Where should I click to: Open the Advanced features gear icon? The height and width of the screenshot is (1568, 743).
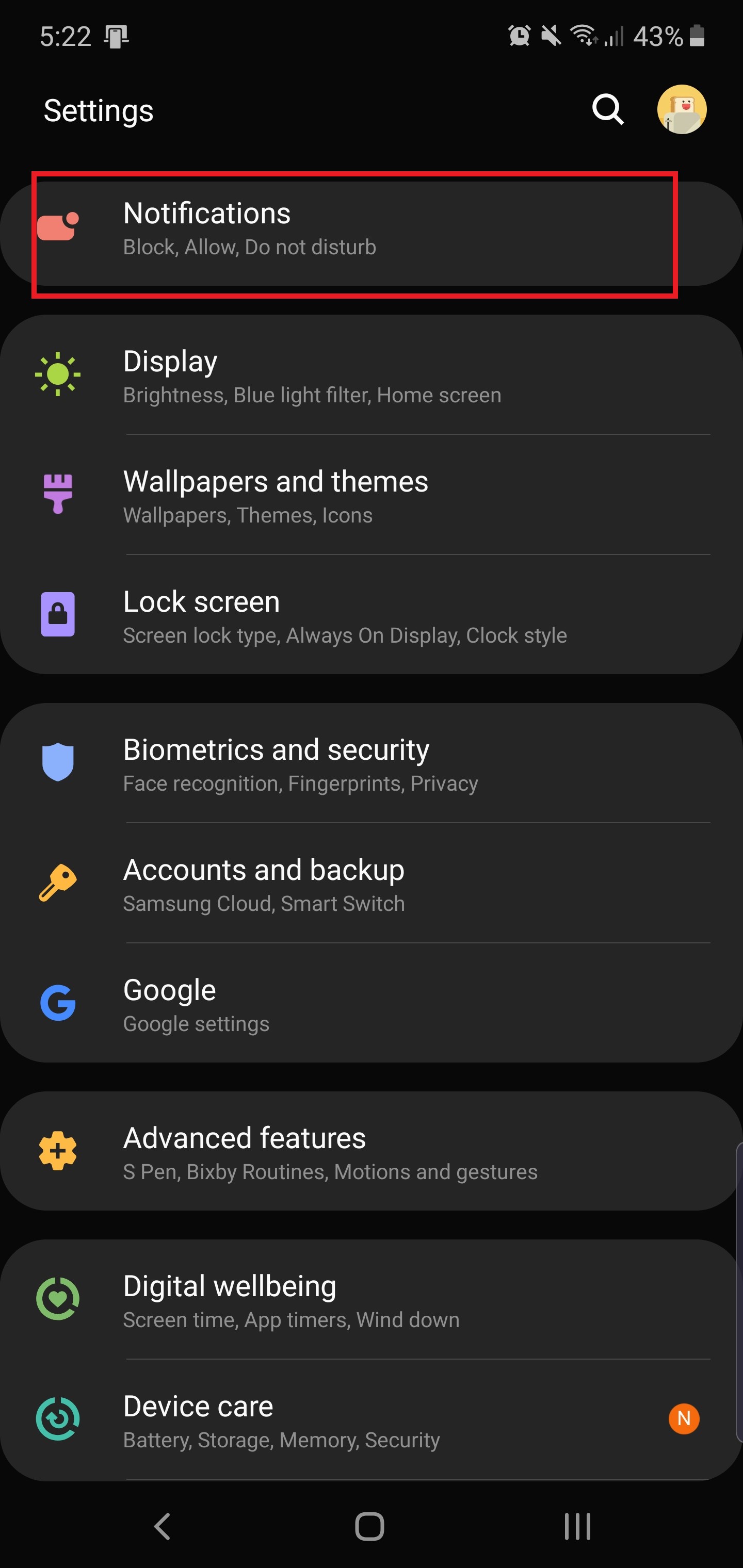(x=57, y=1151)
